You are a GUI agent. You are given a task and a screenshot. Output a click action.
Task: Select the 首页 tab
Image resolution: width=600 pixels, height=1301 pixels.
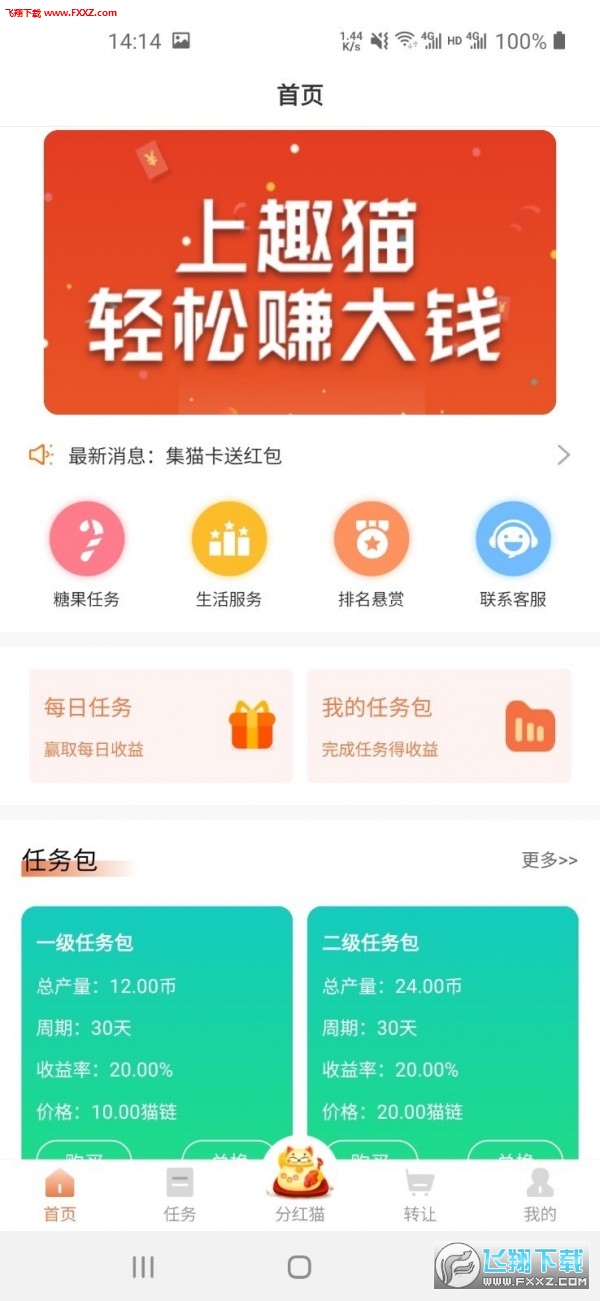pos(60,1196)
